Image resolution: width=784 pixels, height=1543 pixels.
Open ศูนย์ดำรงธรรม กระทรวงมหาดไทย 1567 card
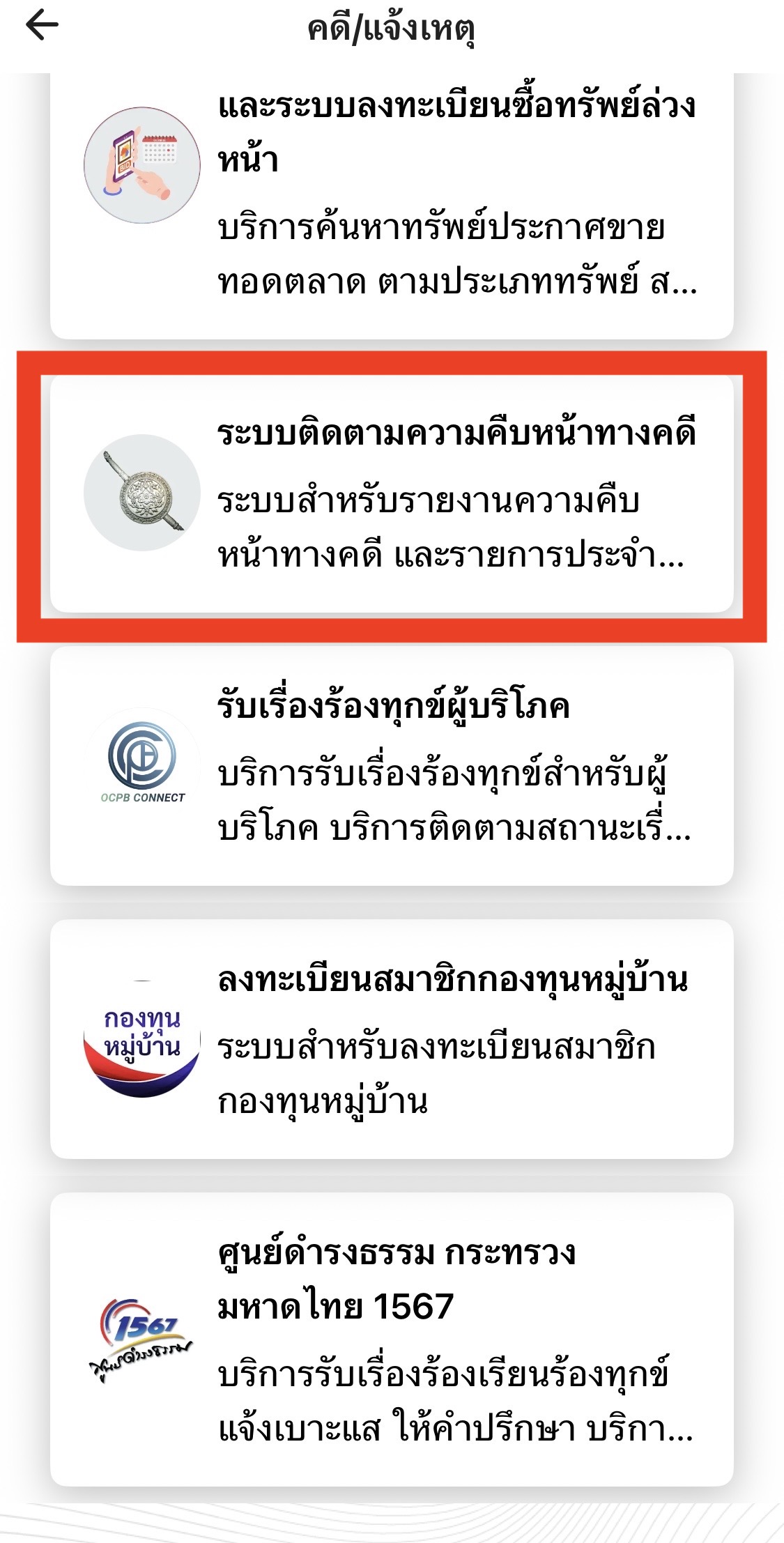(x=392, y=1338)
